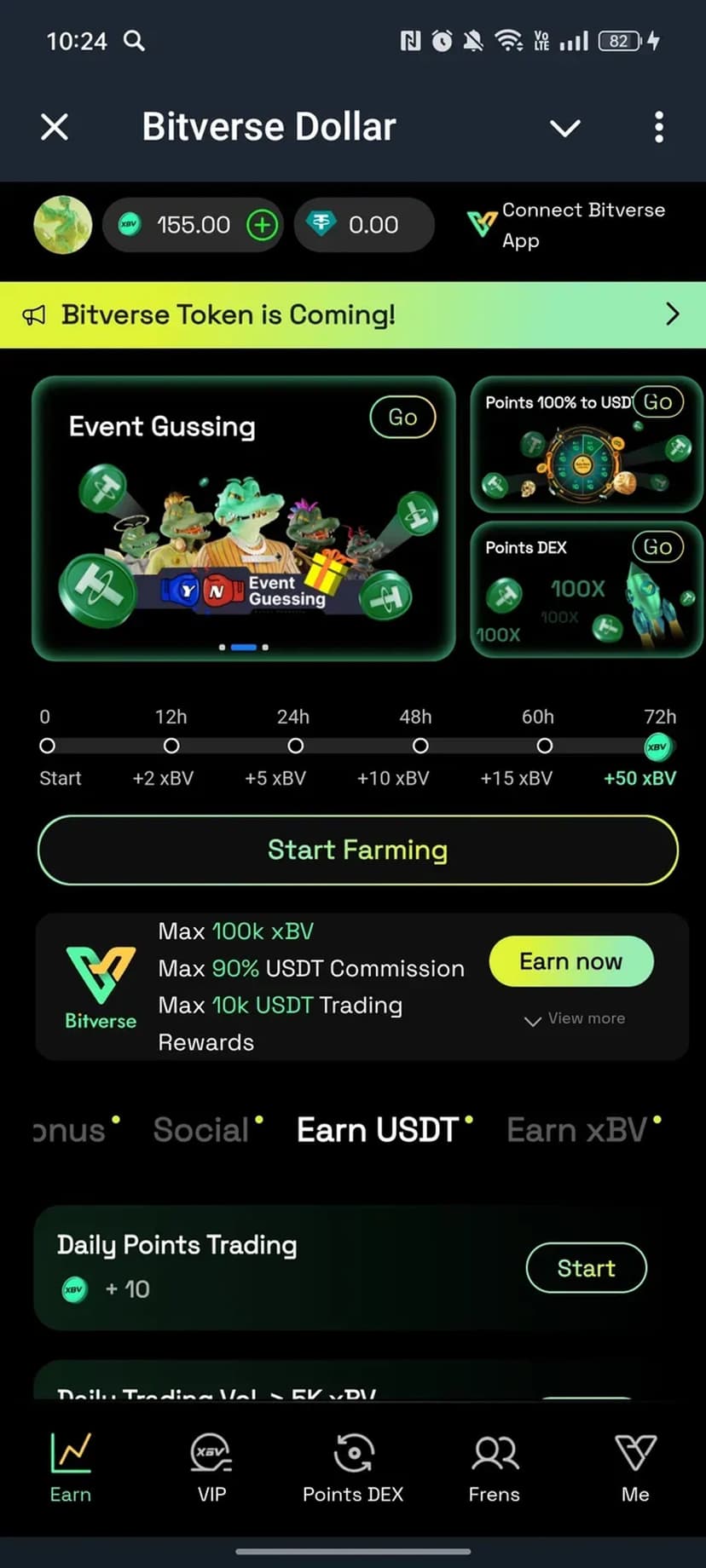Go to Points 100% to USDT

(657, 402)
